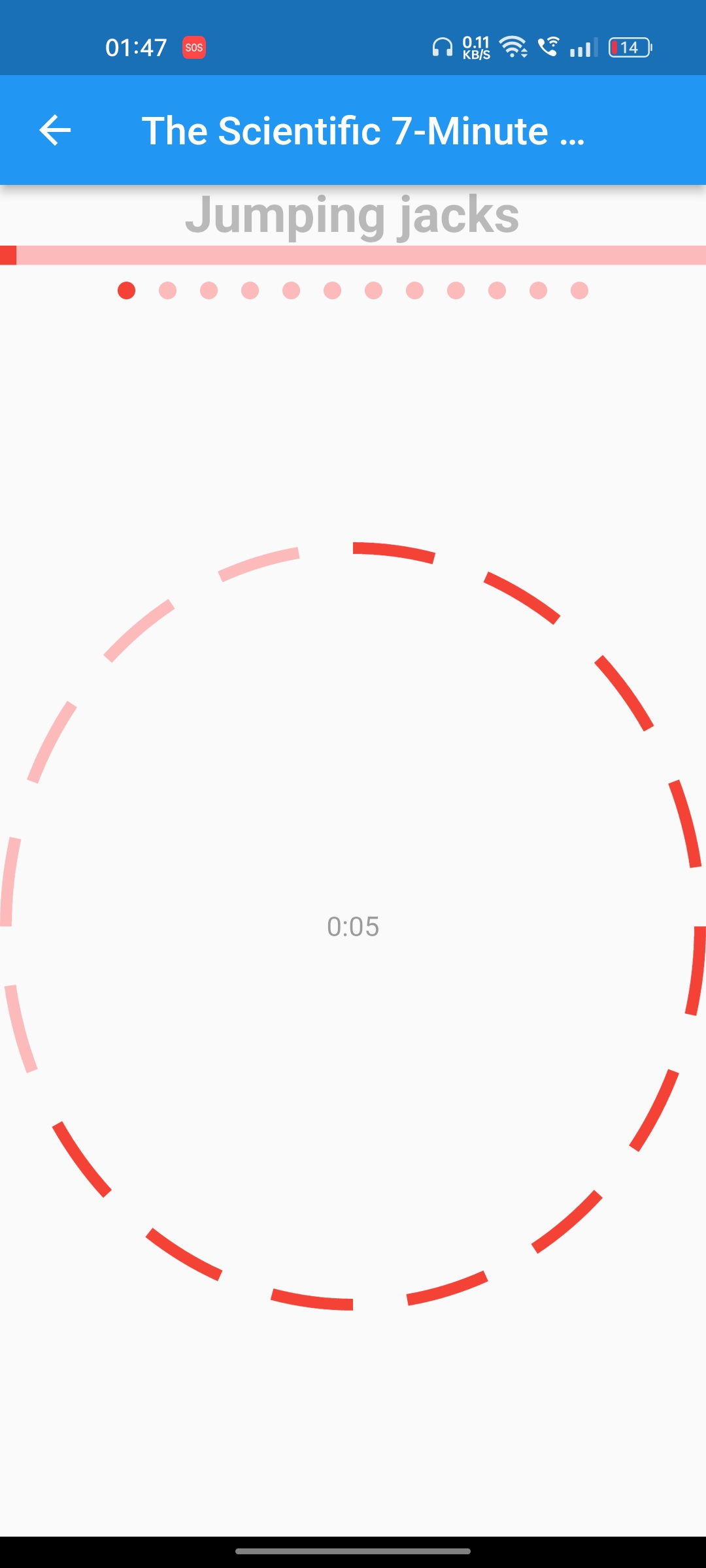Image resolution: width=706 pixels, height=1568 pixels.
Task: Click the back arrow to exit workout
Action: coord(55,130)
